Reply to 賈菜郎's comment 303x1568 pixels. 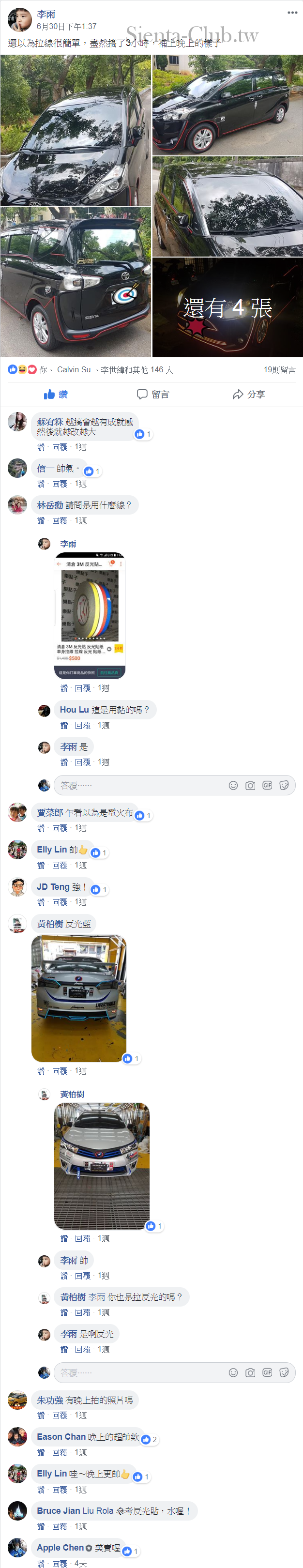point(60,828)
